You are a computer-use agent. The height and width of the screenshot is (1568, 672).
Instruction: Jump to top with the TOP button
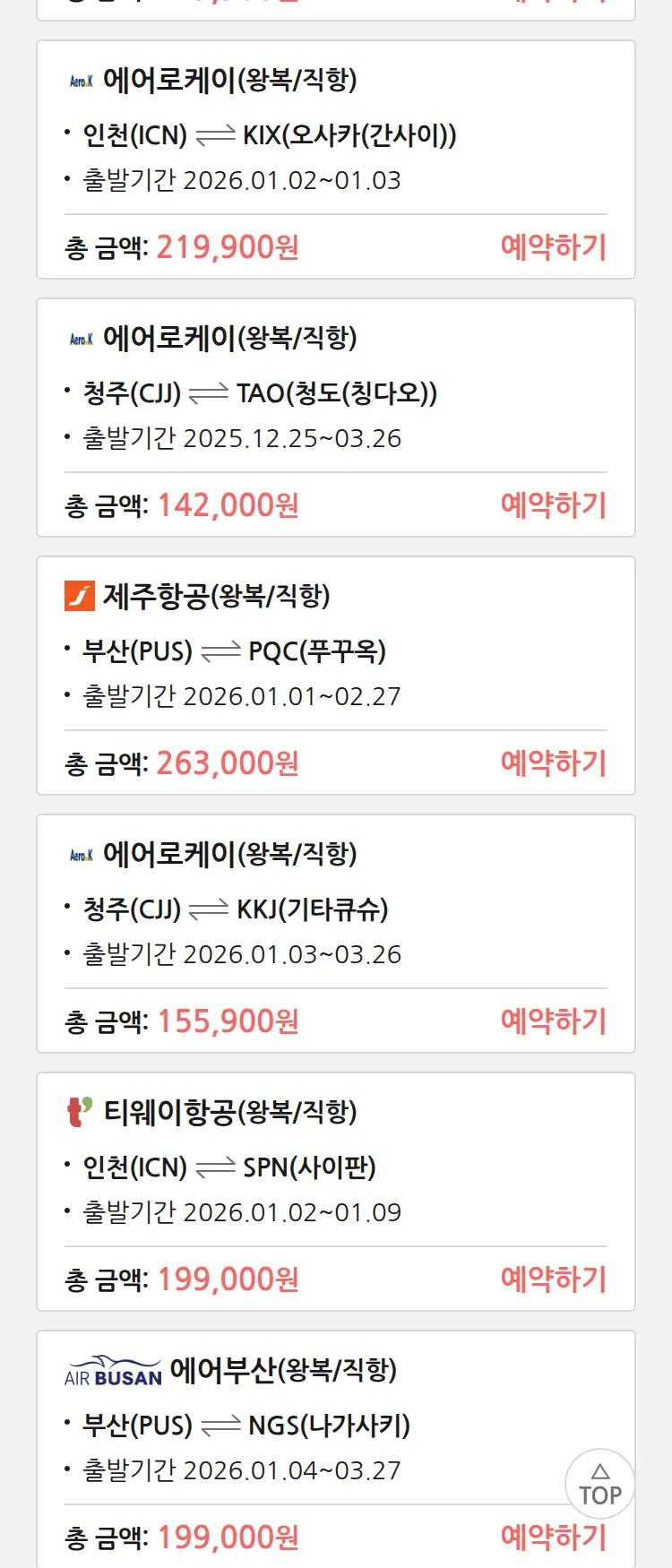click(x=599, y=1485)
